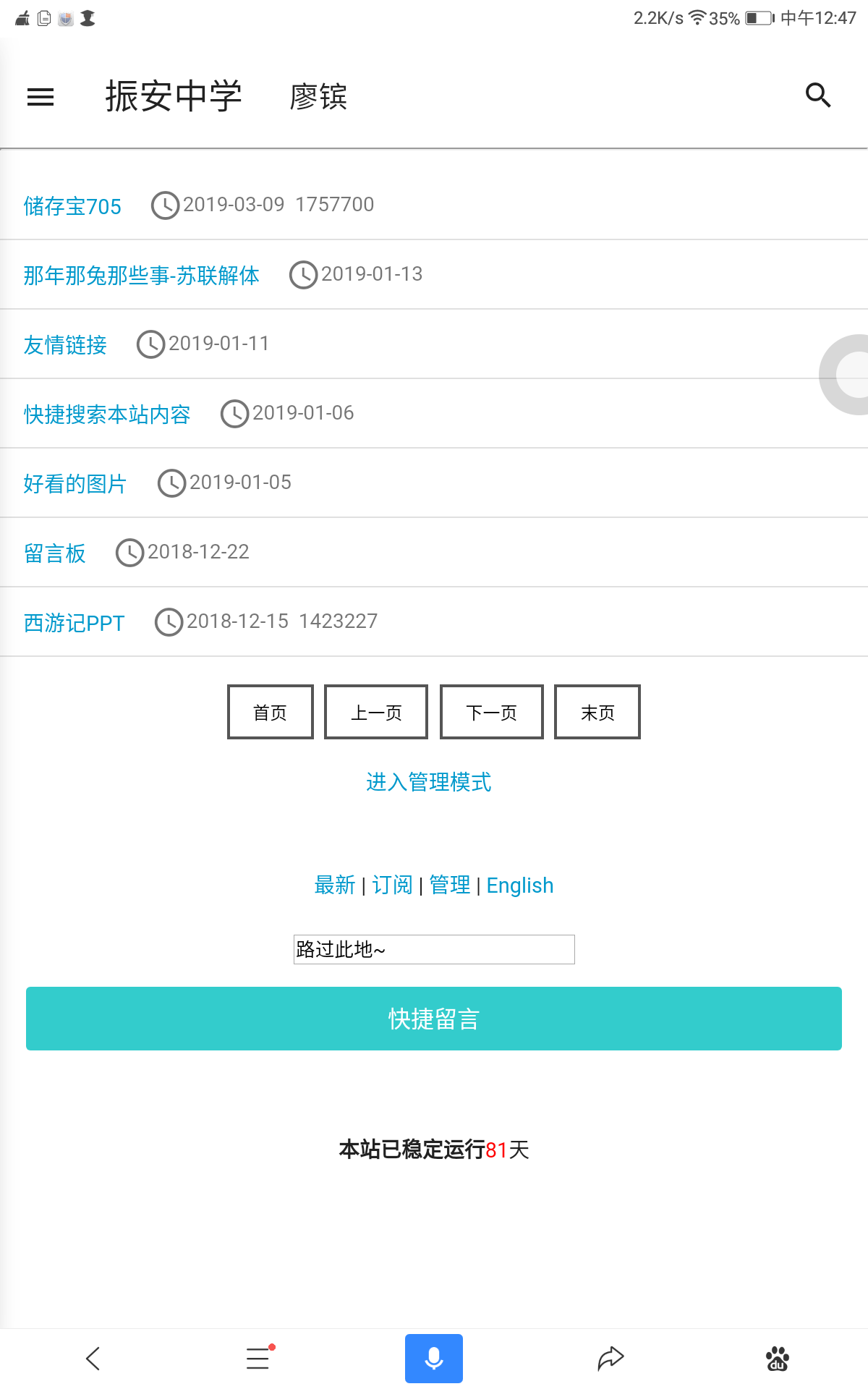Screen dimensions: 868x1389
Task: Open the 友情链接 page
Action: [65, 345]
